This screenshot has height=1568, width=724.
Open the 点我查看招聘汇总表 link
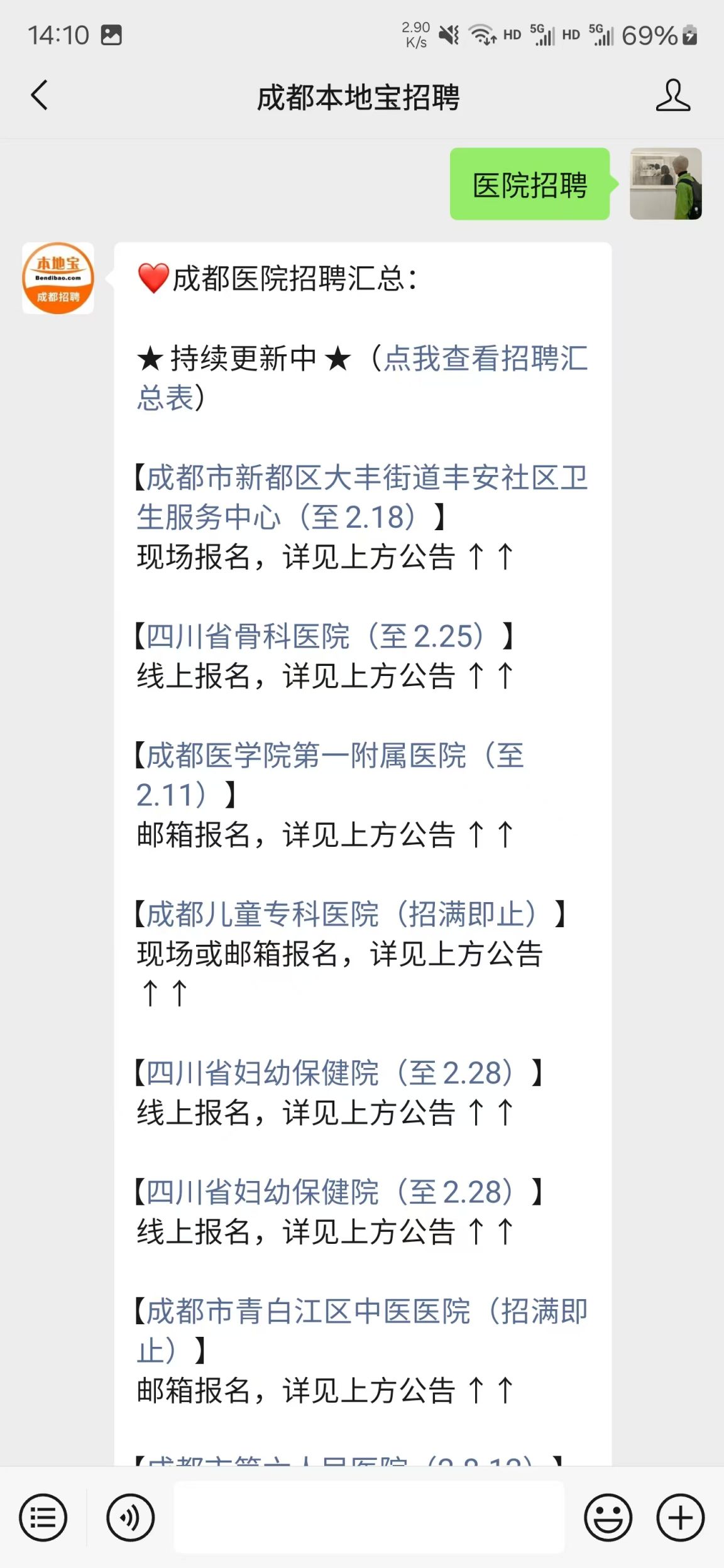[x=362, y=378]
